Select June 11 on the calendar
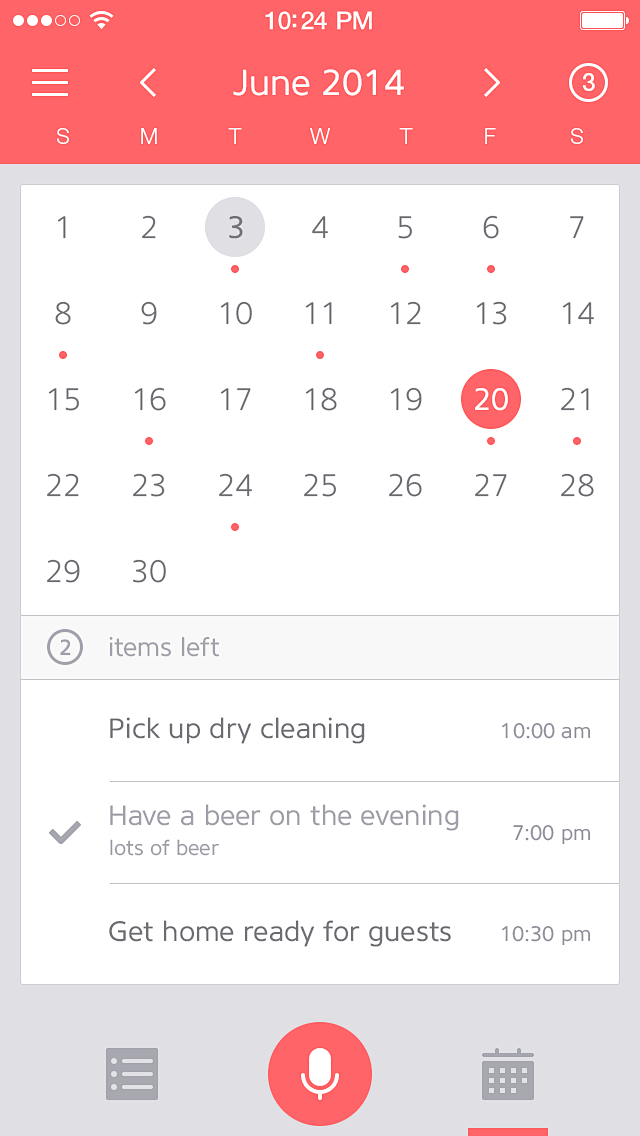Viewport: 640px width, 1136px height. [320, 314]
